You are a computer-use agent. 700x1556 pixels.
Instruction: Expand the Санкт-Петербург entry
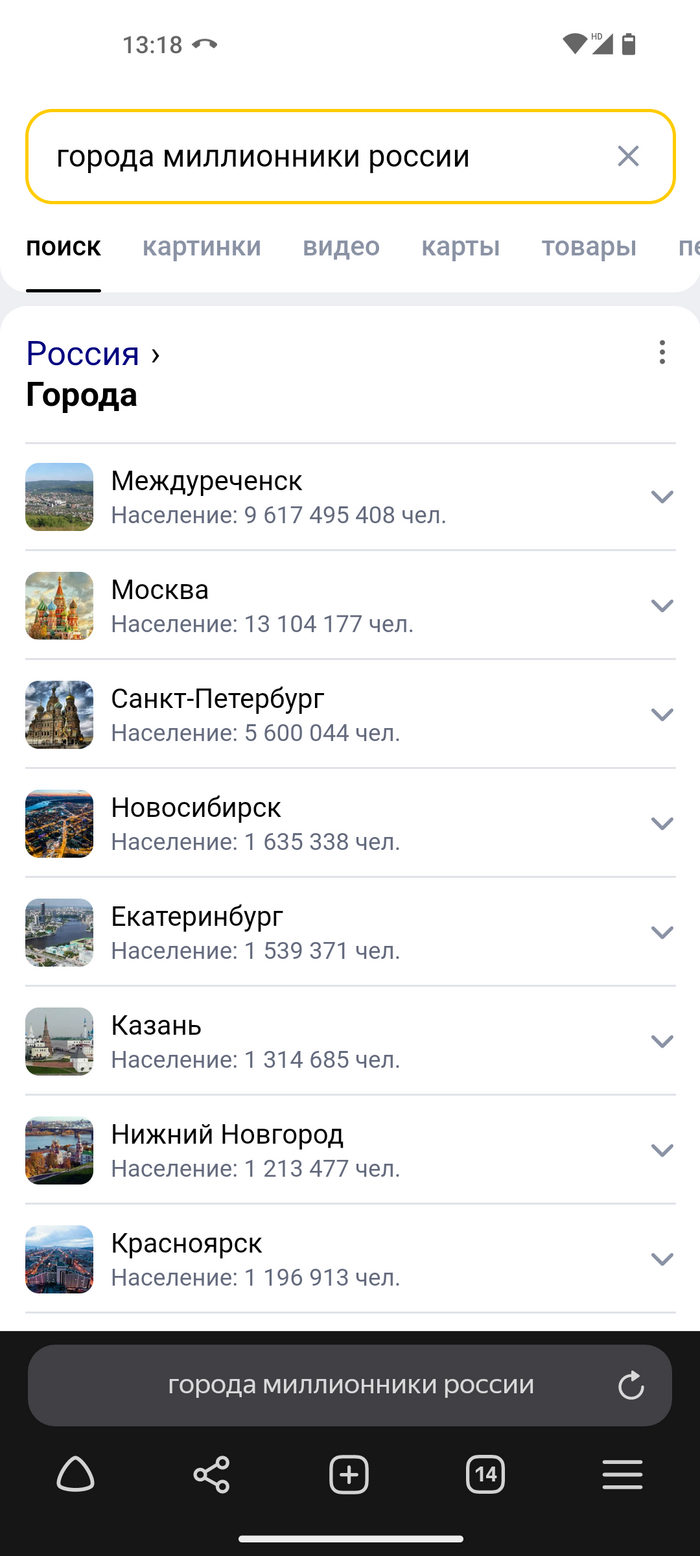(661, 714)
